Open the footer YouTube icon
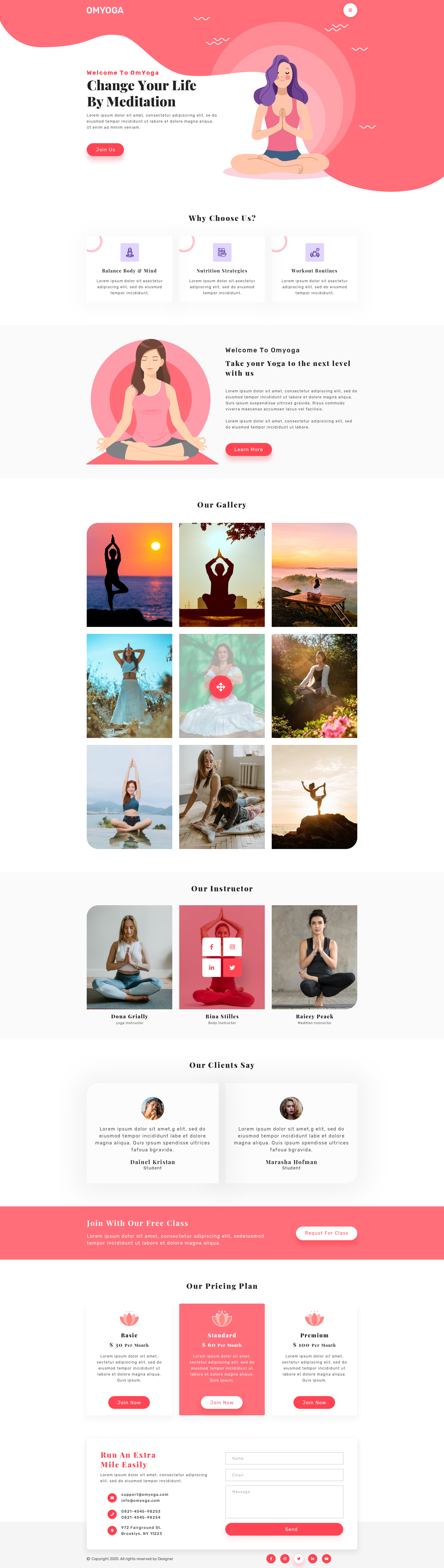Viewport: 444px width, 1568px height. tap(327, 1559)
